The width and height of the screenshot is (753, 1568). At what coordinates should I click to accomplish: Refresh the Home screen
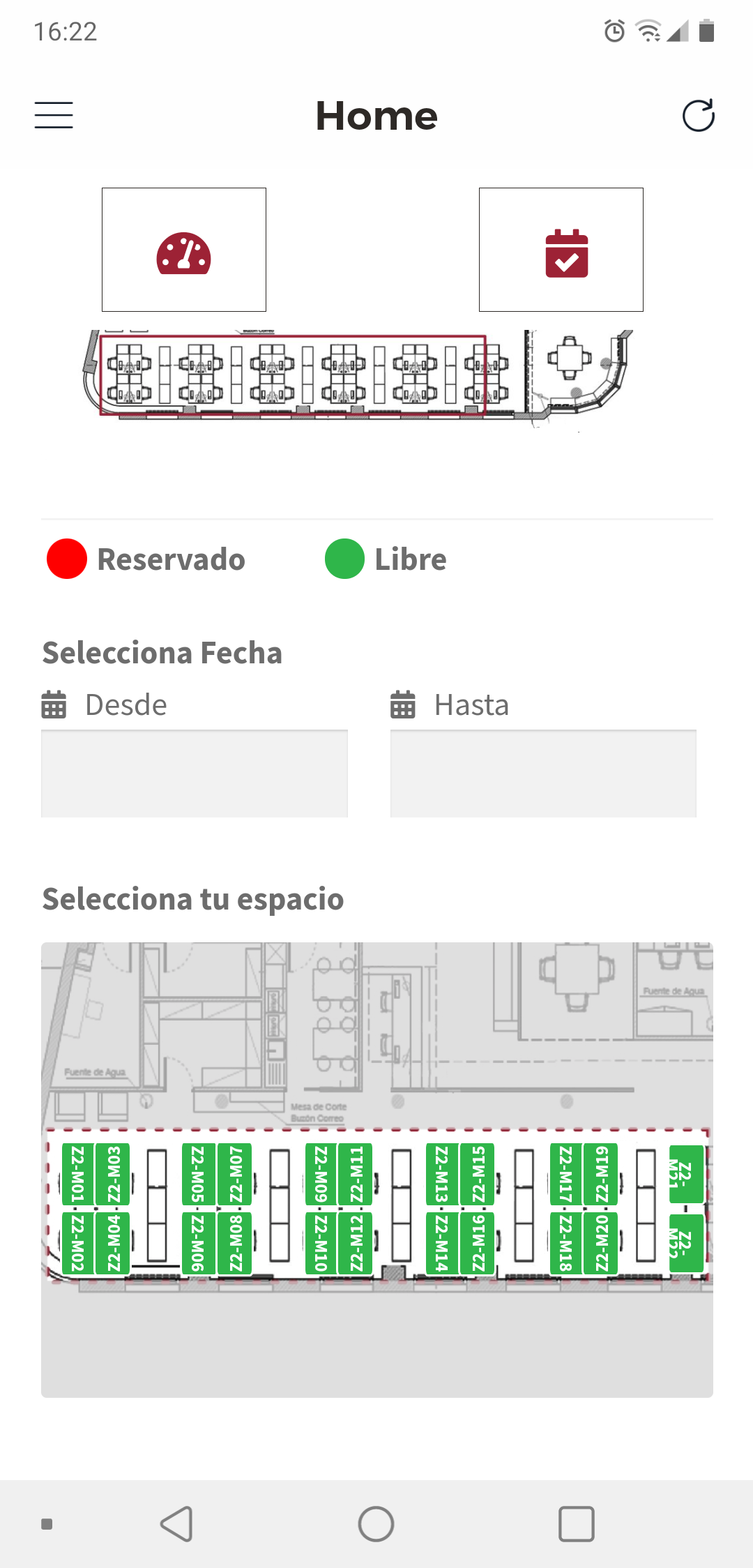[698, 116]
